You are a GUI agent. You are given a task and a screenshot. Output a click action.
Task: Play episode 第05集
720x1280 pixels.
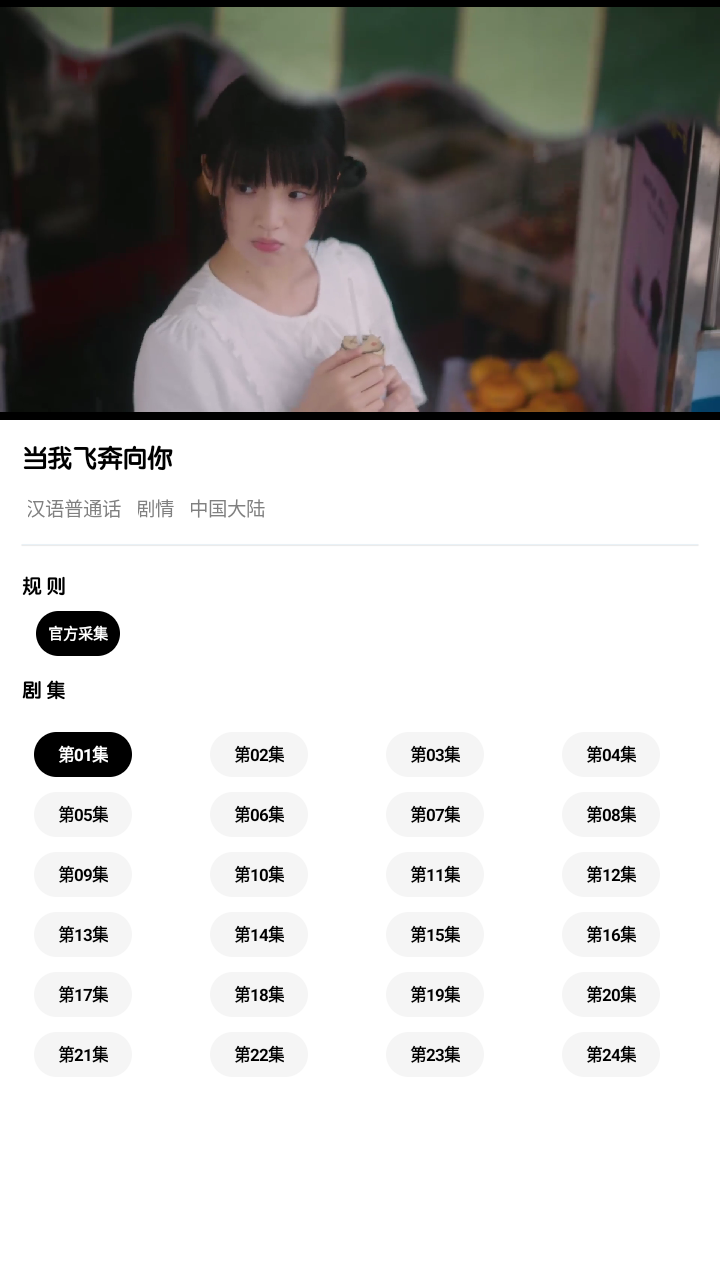pos(83,815)
